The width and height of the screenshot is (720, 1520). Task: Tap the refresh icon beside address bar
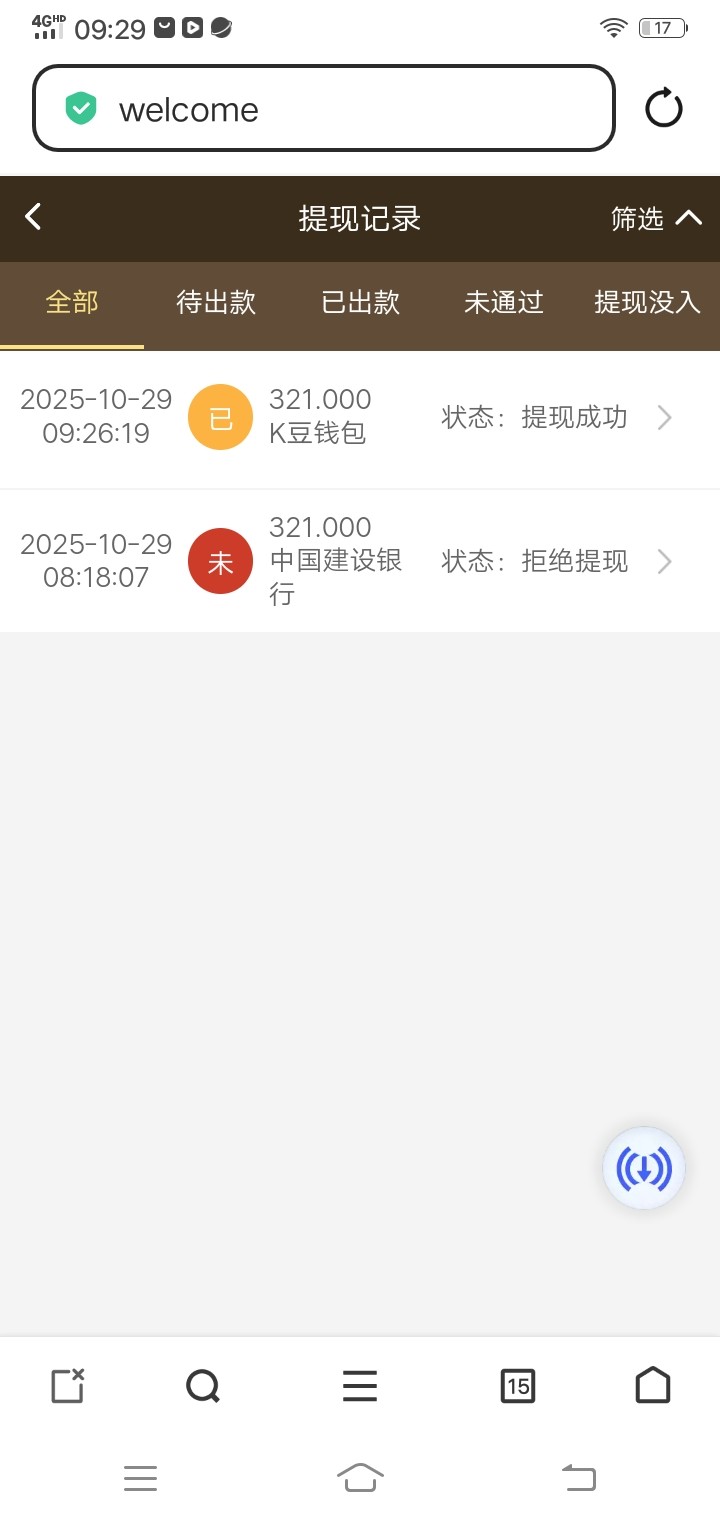(x=663, y=108)
